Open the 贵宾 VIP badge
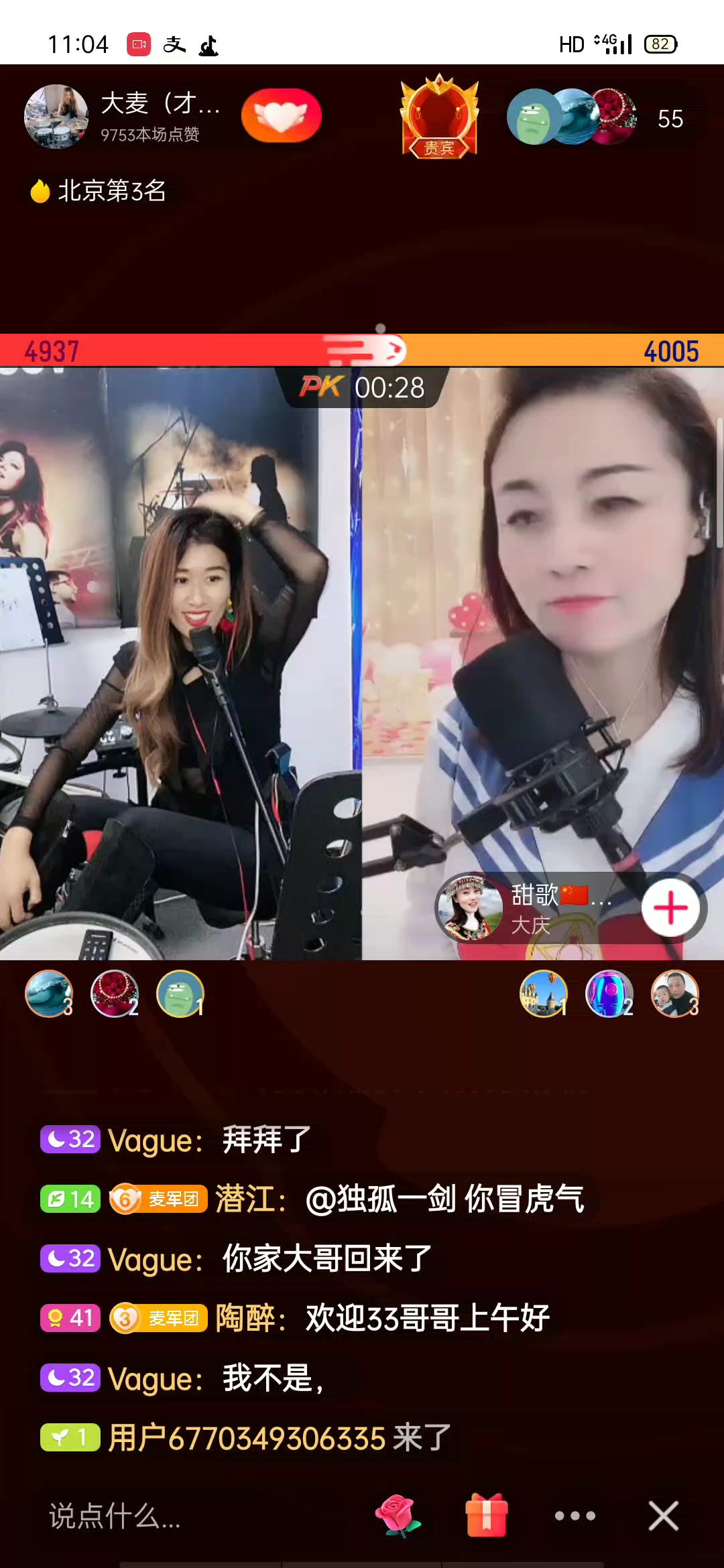Screen dimensions: 724x1568 point(439,117)
